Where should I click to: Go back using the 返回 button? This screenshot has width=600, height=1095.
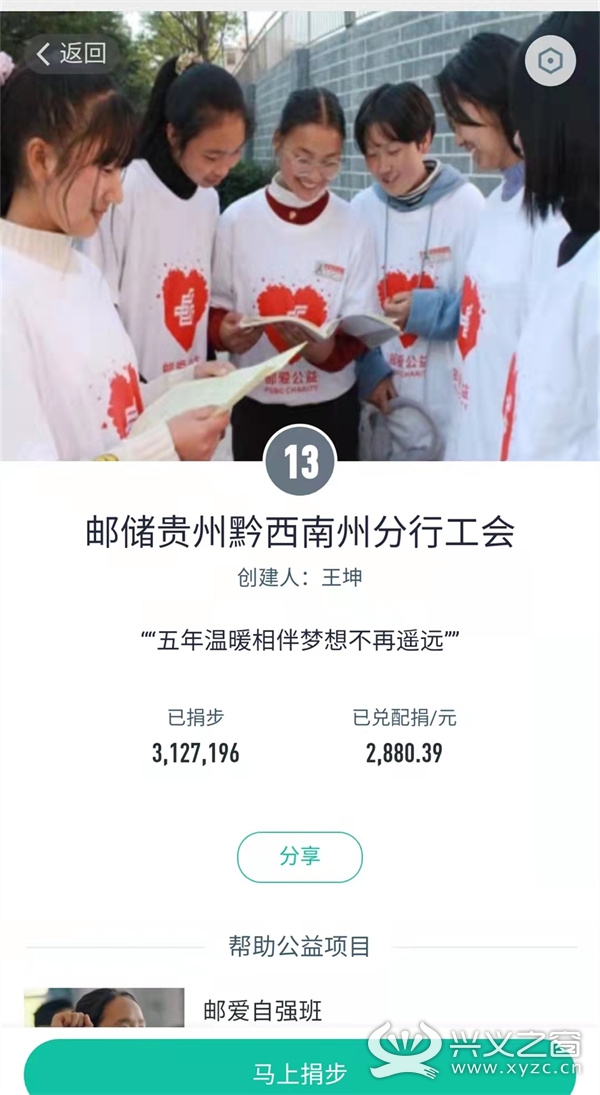(71, 54)
